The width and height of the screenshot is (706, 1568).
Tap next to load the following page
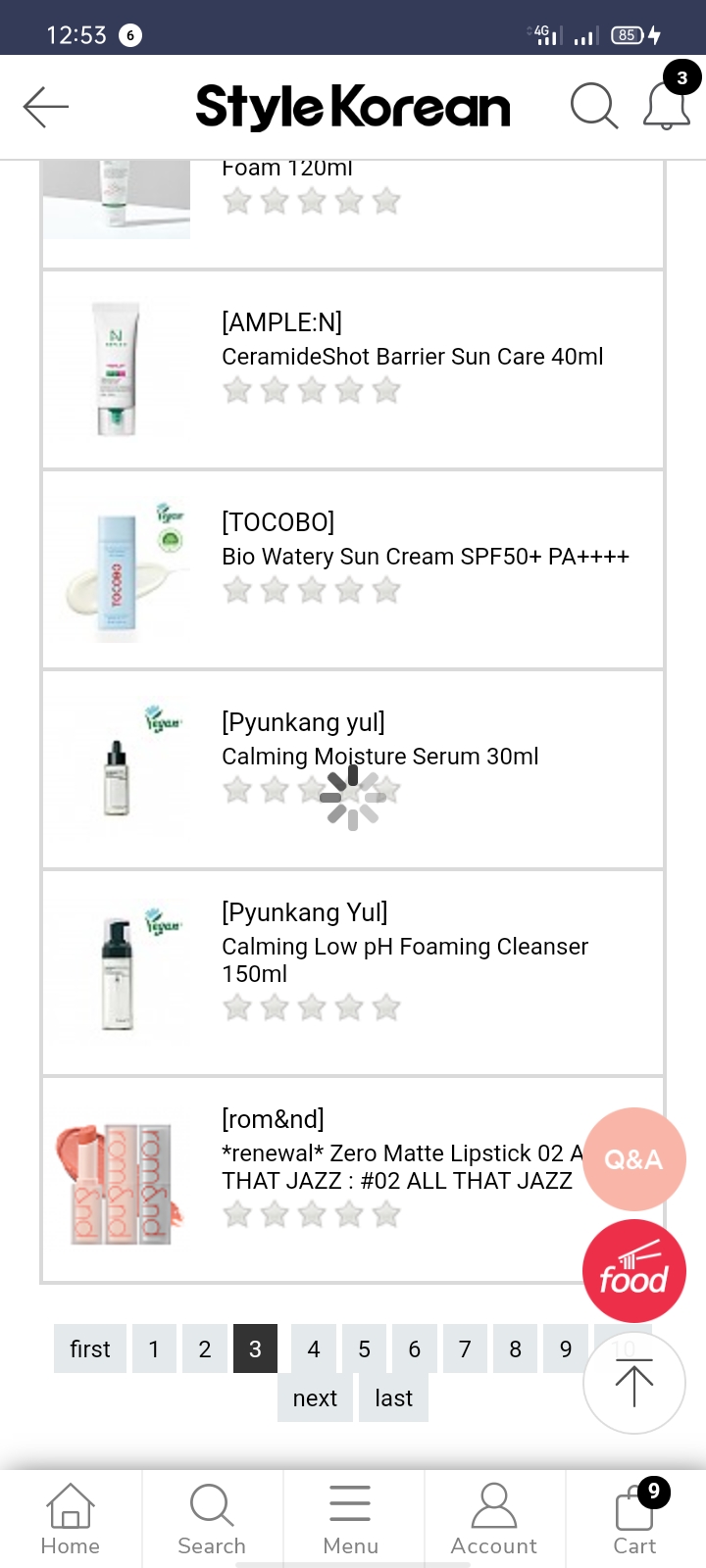click(x=315, y=1398)
